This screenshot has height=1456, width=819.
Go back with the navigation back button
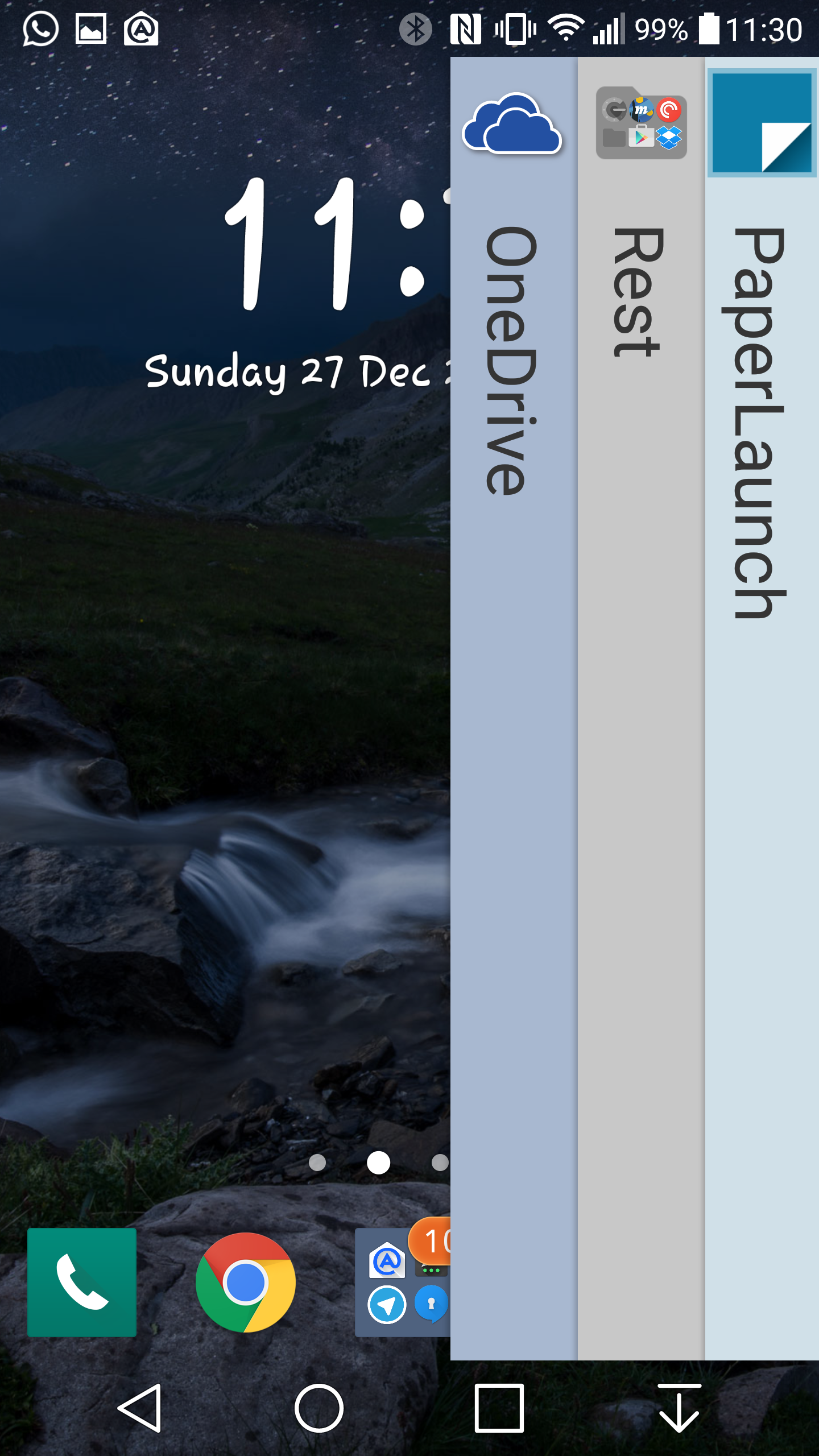[140, 1408]
